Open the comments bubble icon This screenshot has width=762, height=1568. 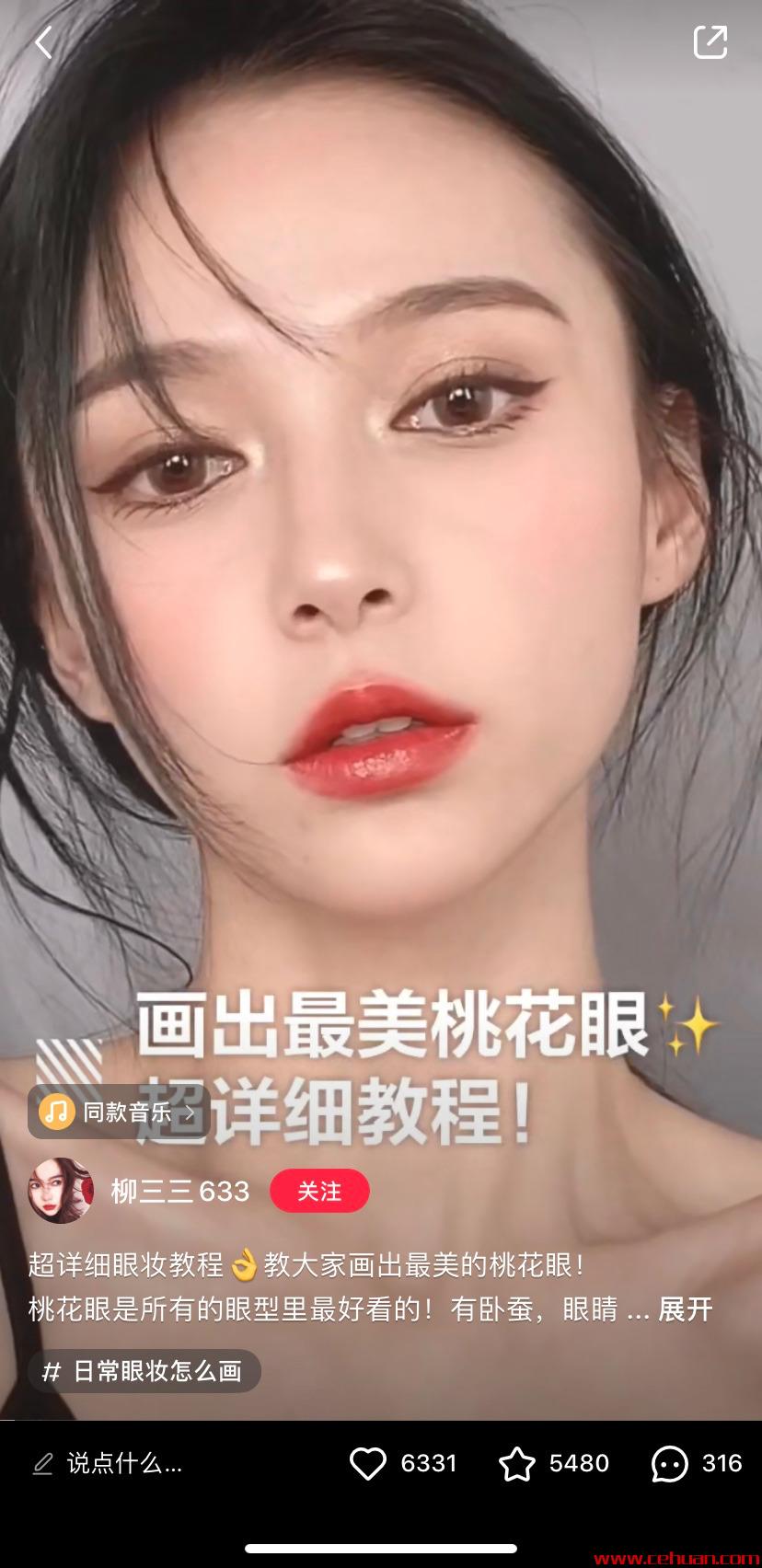[669, 1463]
